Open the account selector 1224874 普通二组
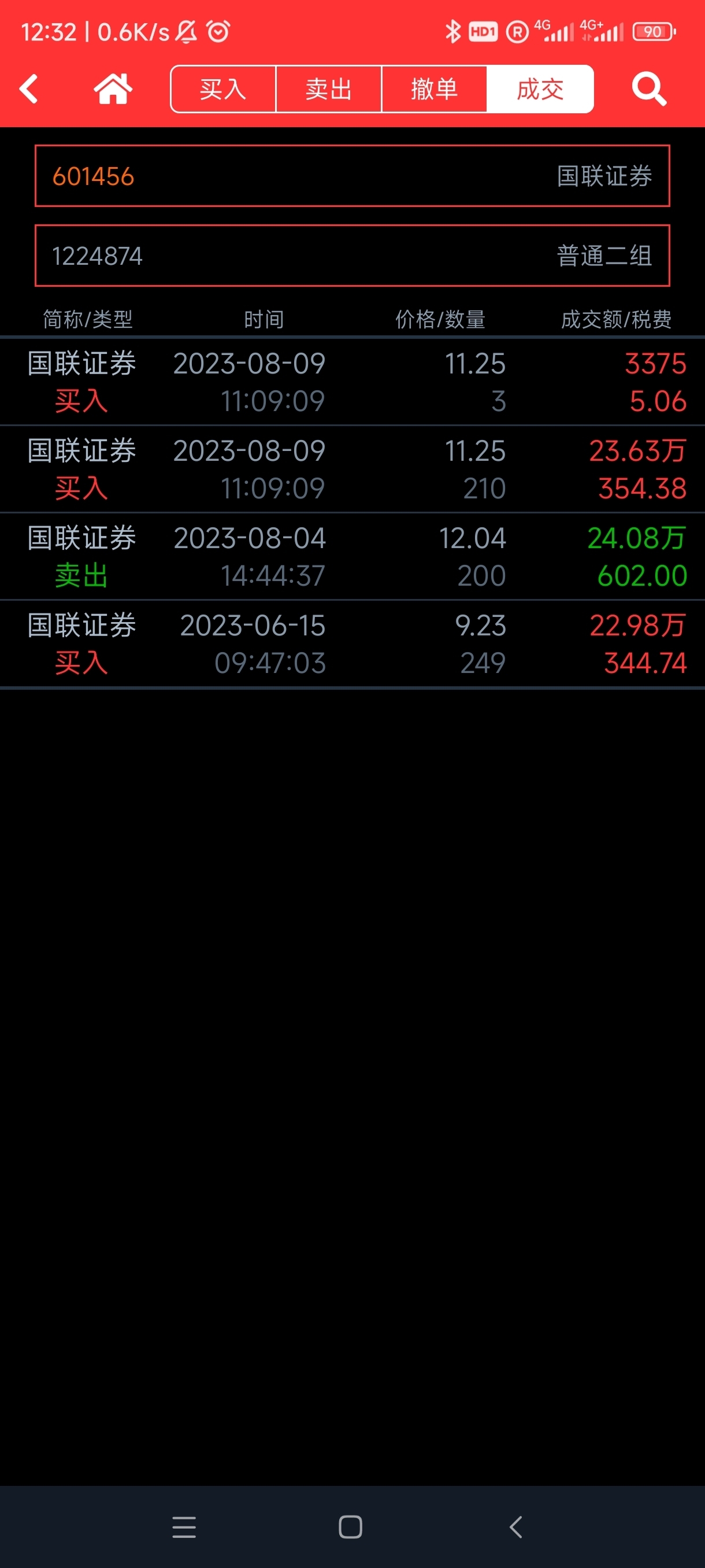705x1568 pixels. click(x=352, y=256)
